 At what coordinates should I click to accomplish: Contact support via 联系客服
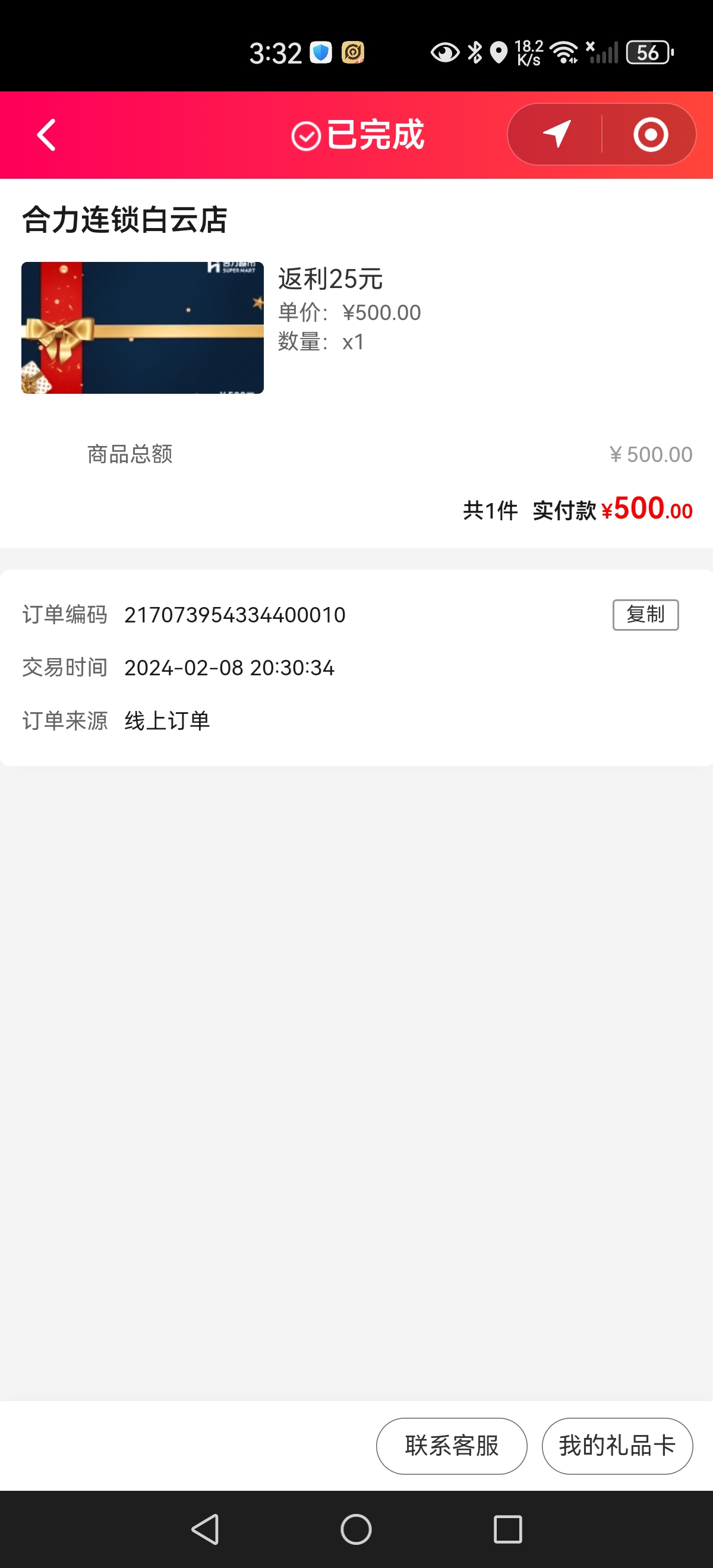coord(451,1446)
